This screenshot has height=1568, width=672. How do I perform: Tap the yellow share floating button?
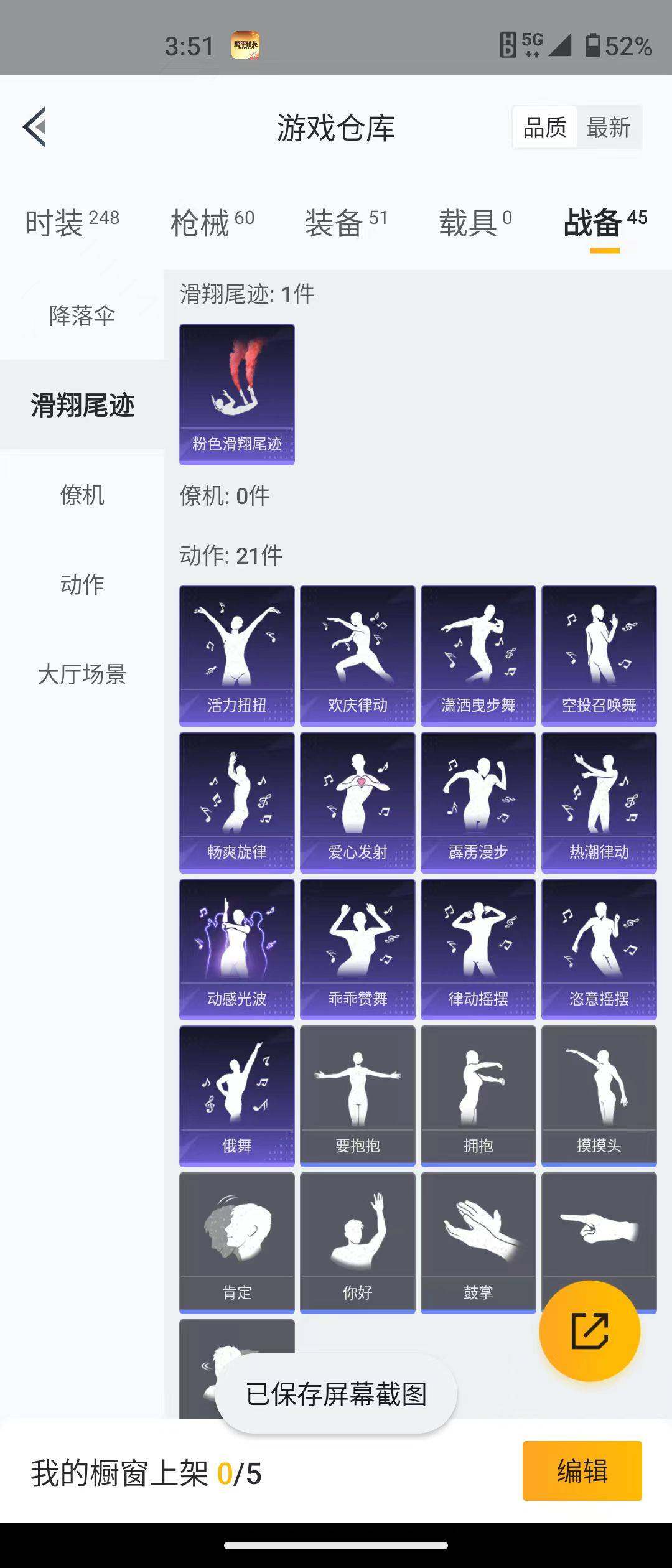click(589, 1331)
